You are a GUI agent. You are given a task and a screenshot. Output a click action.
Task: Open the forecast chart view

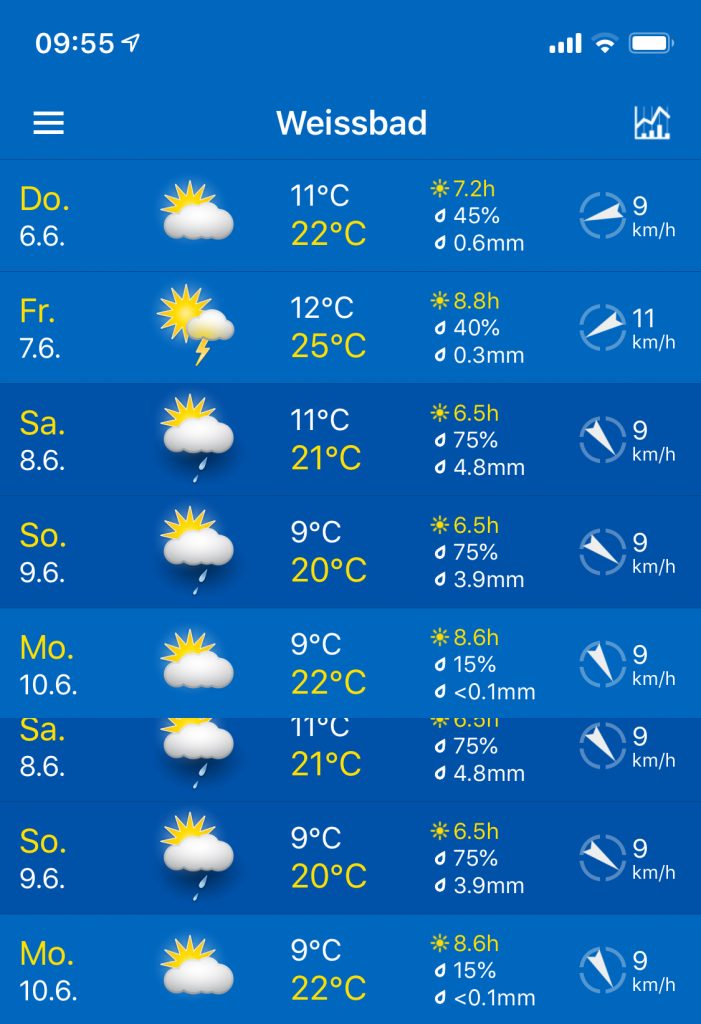coord(652,123)
